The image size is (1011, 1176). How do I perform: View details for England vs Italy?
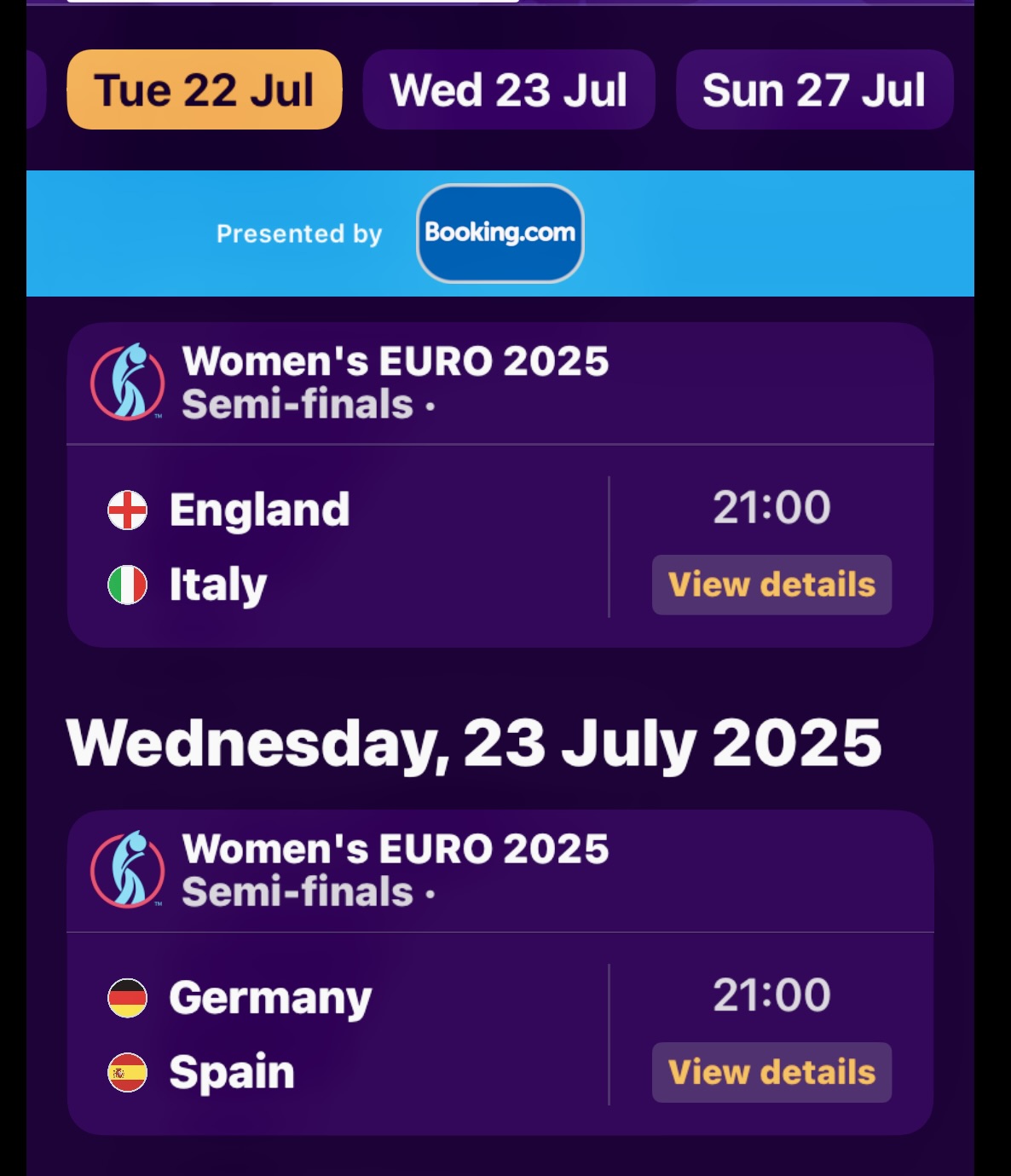coord(771,585)
